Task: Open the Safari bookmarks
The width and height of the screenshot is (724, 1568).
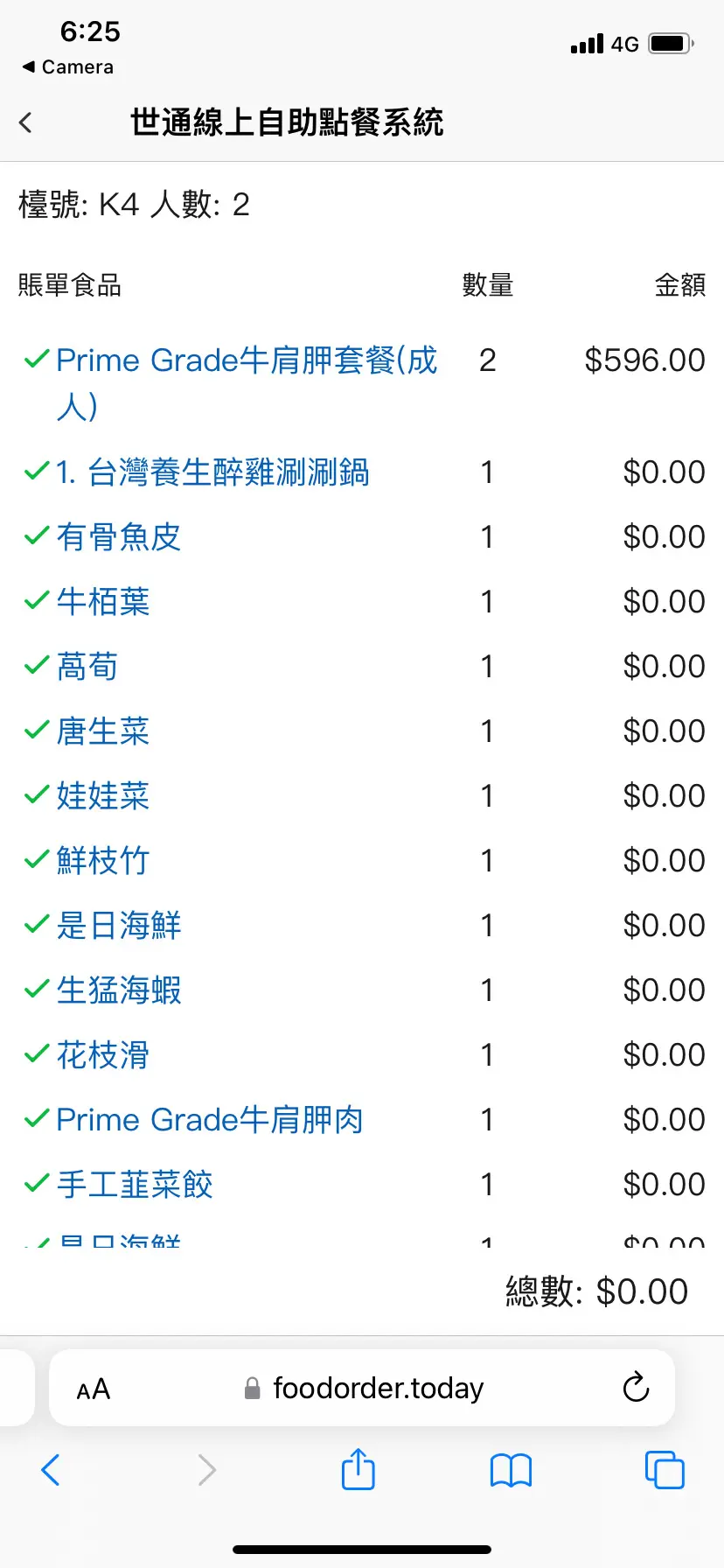Action: [x=512, y=1470]
